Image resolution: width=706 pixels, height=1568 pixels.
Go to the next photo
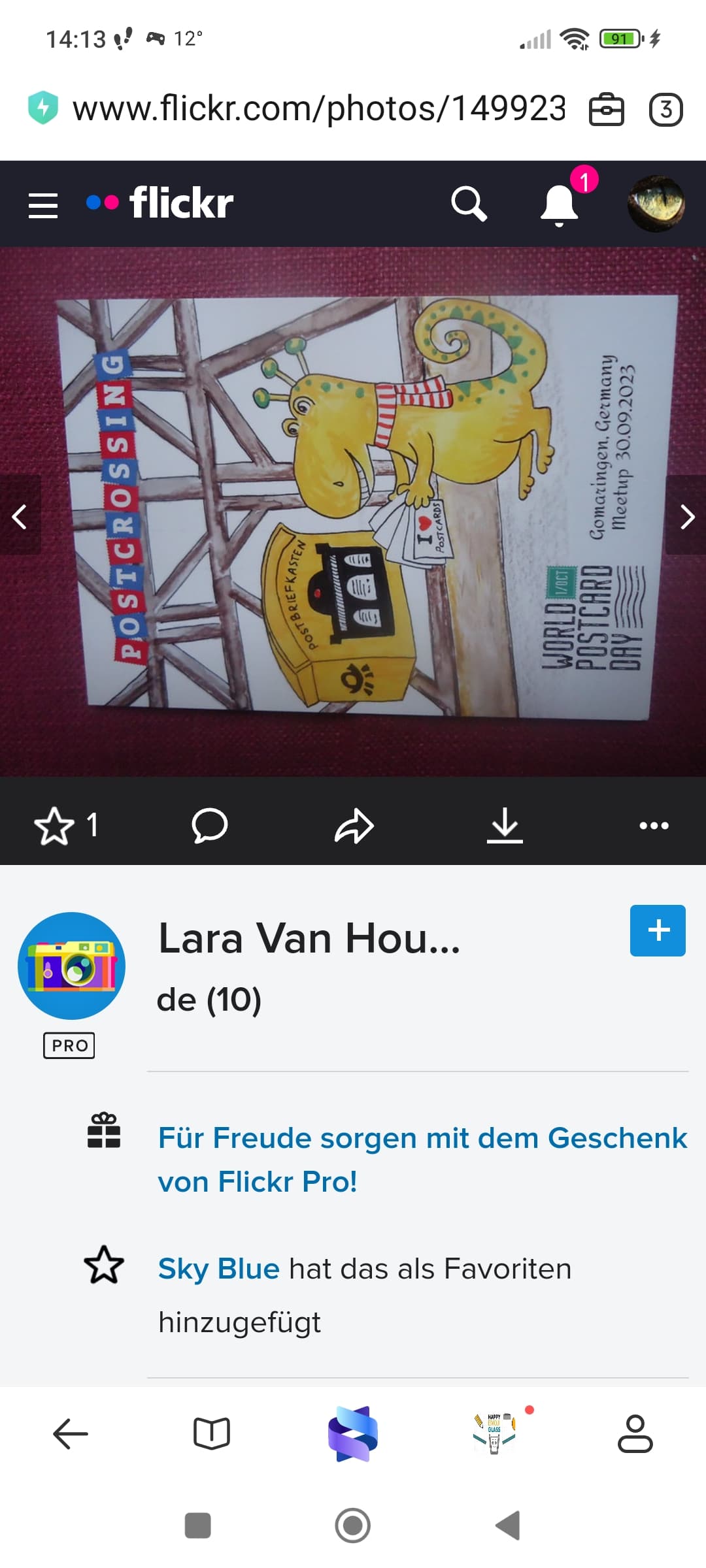coord(686,515)
